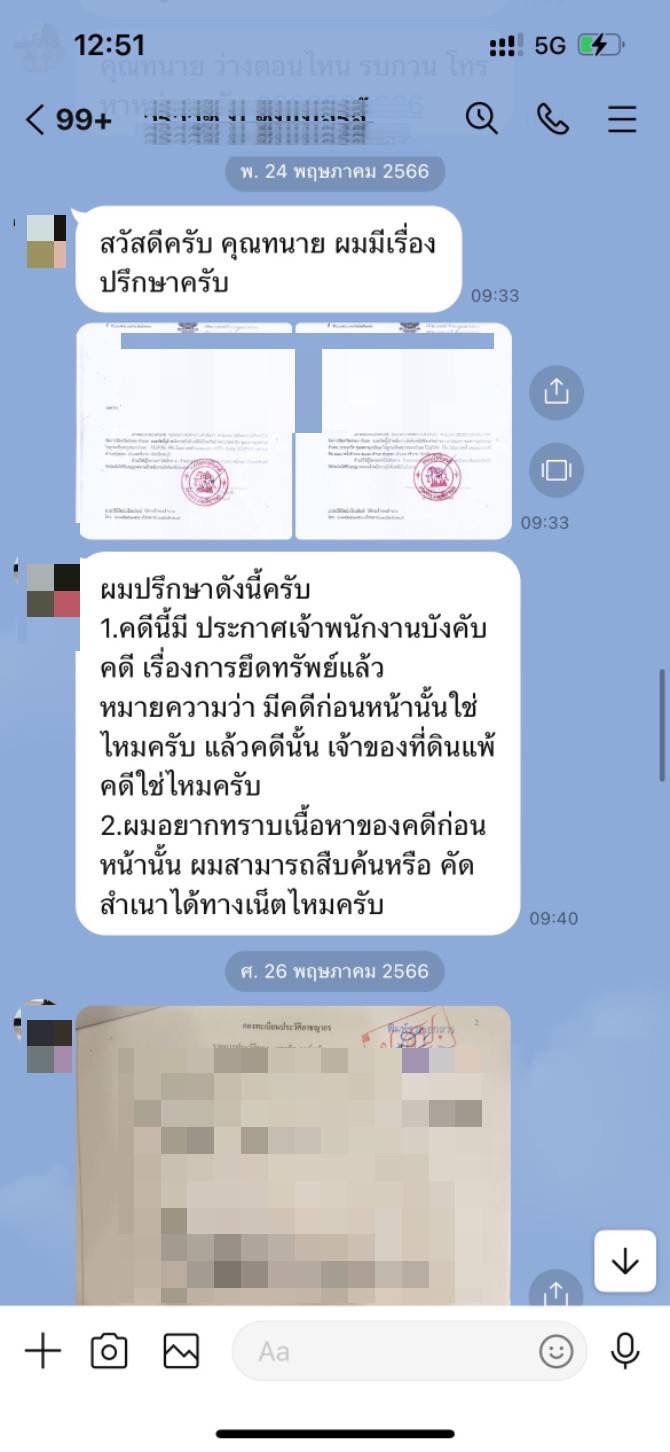Start a voice call
670x1452 pixels.
click(553, 120)
